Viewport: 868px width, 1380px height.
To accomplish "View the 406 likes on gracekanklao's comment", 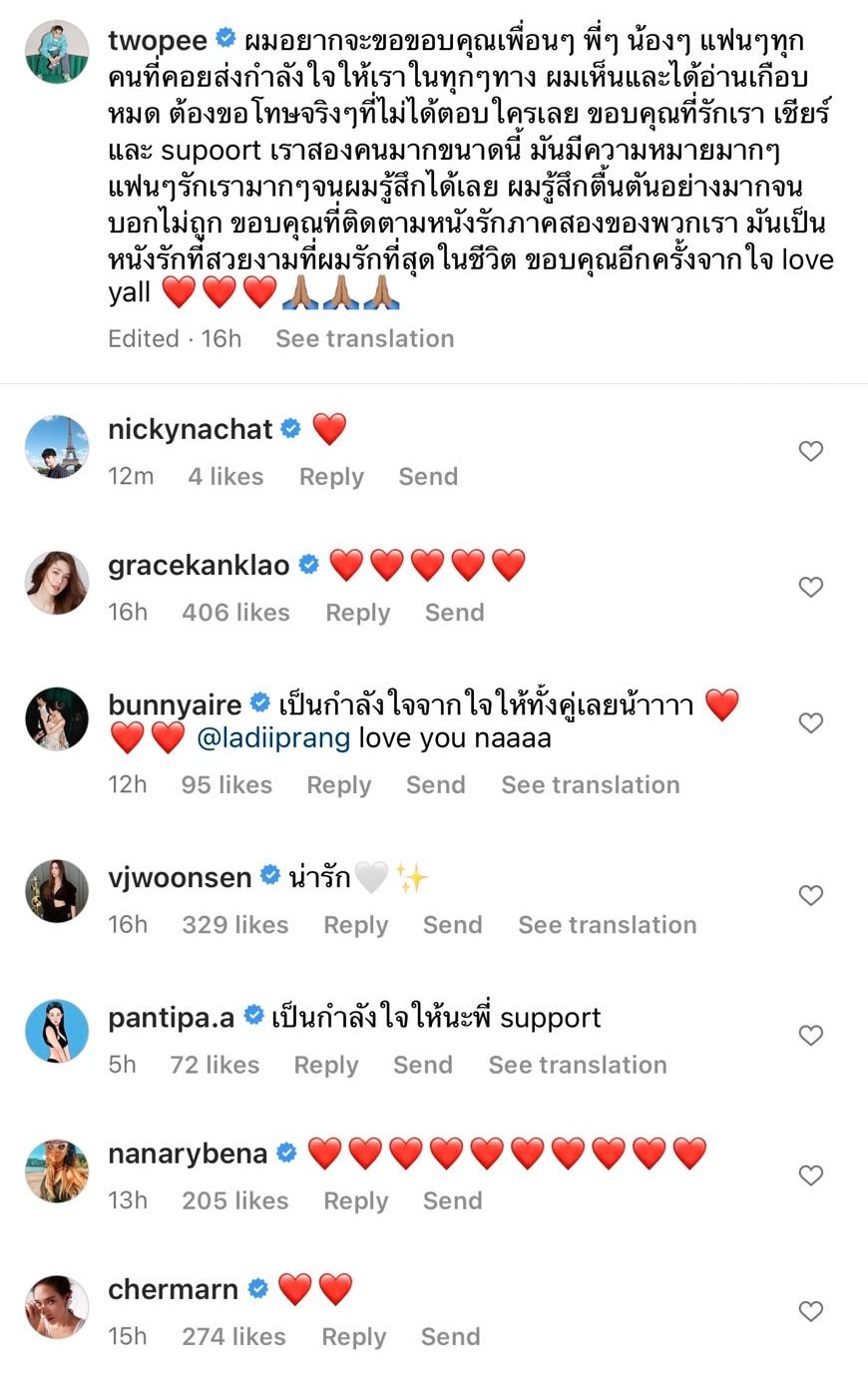I will [235, 613].
